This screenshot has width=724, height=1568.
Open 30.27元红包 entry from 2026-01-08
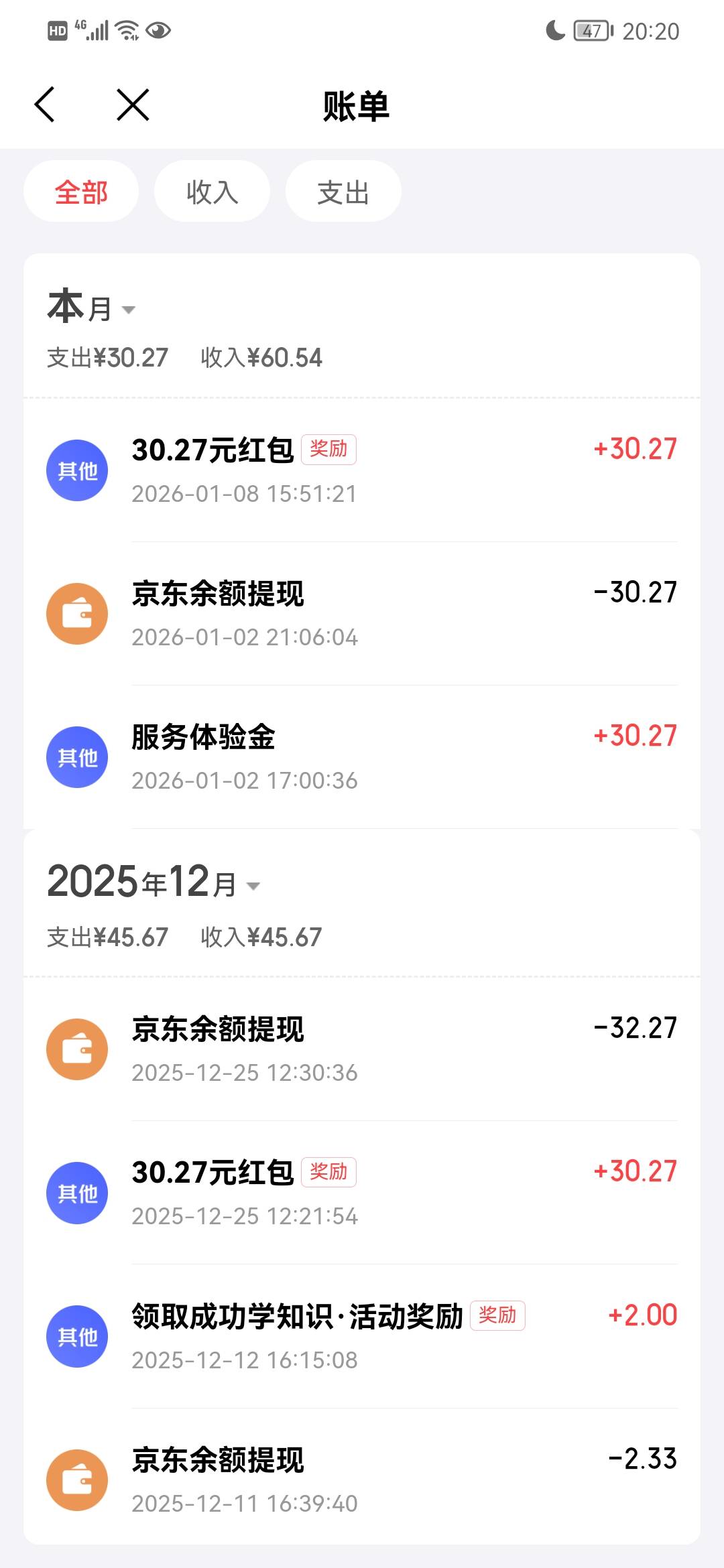pos(362,470)
